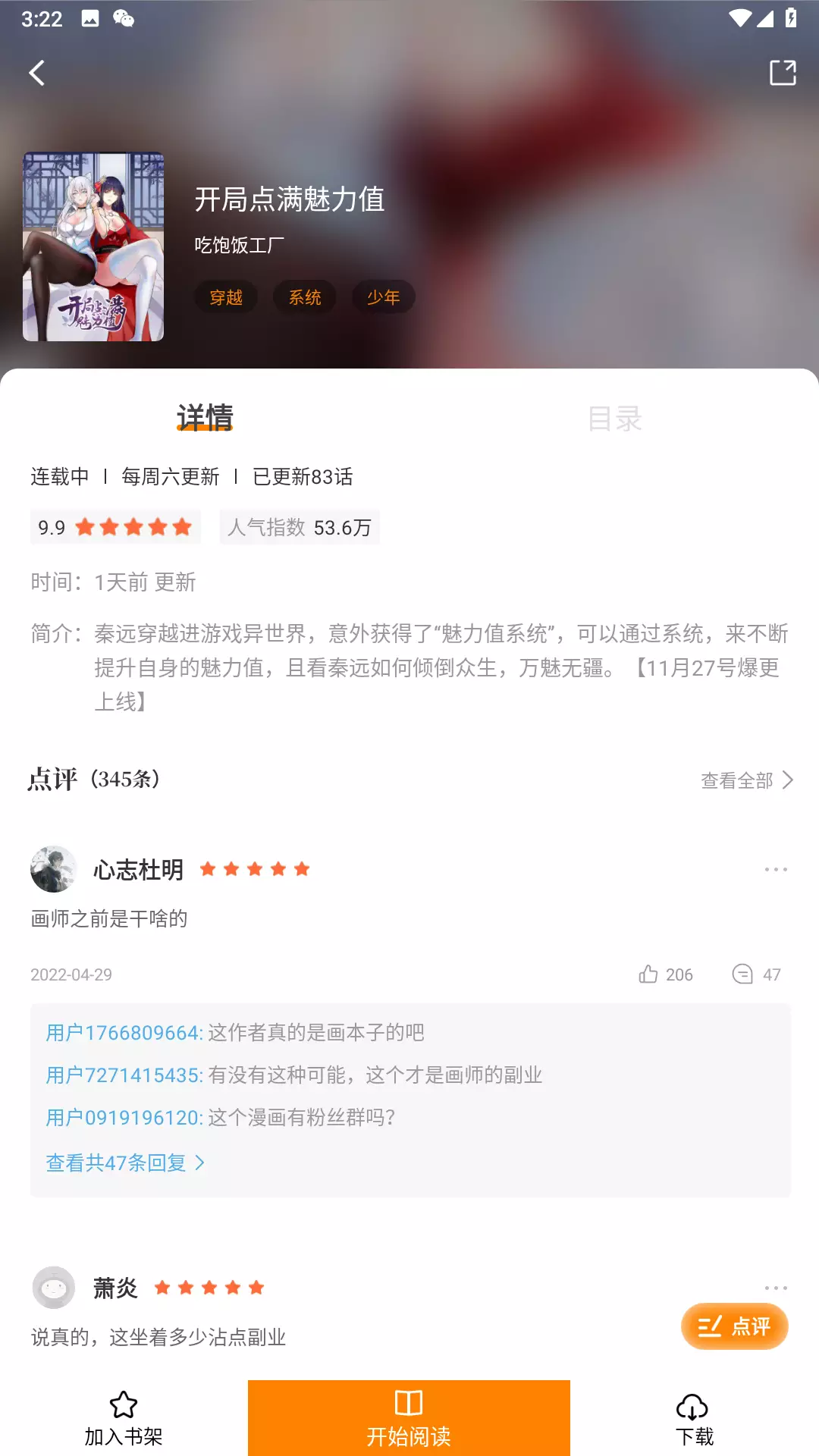Image resolution: width=819 pixels, height=1456 pixels.
Task: Open more options for 萧炎's review
Action: tap(775, 1288)
